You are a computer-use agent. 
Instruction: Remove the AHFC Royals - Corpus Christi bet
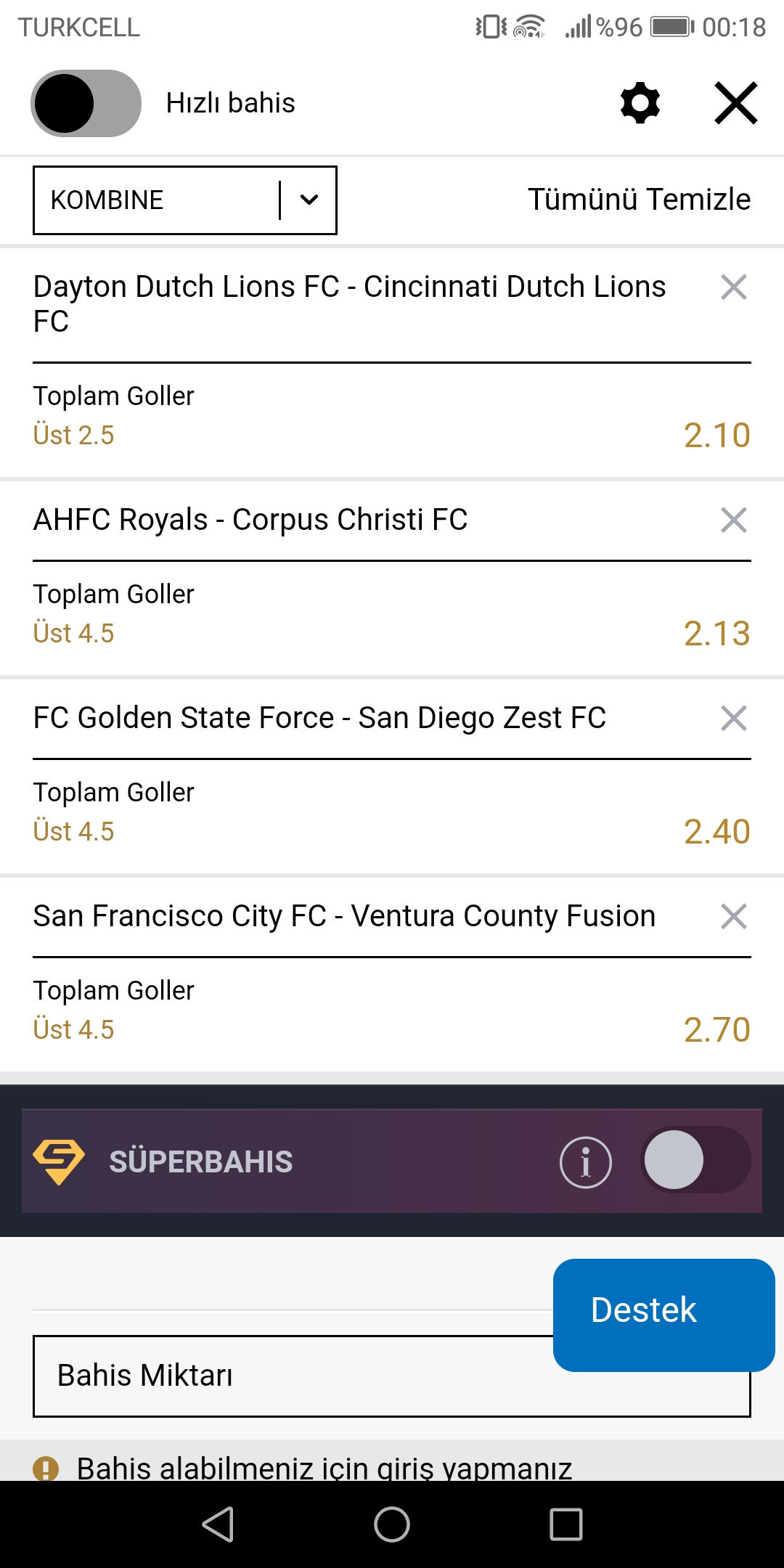click(734, 520)
